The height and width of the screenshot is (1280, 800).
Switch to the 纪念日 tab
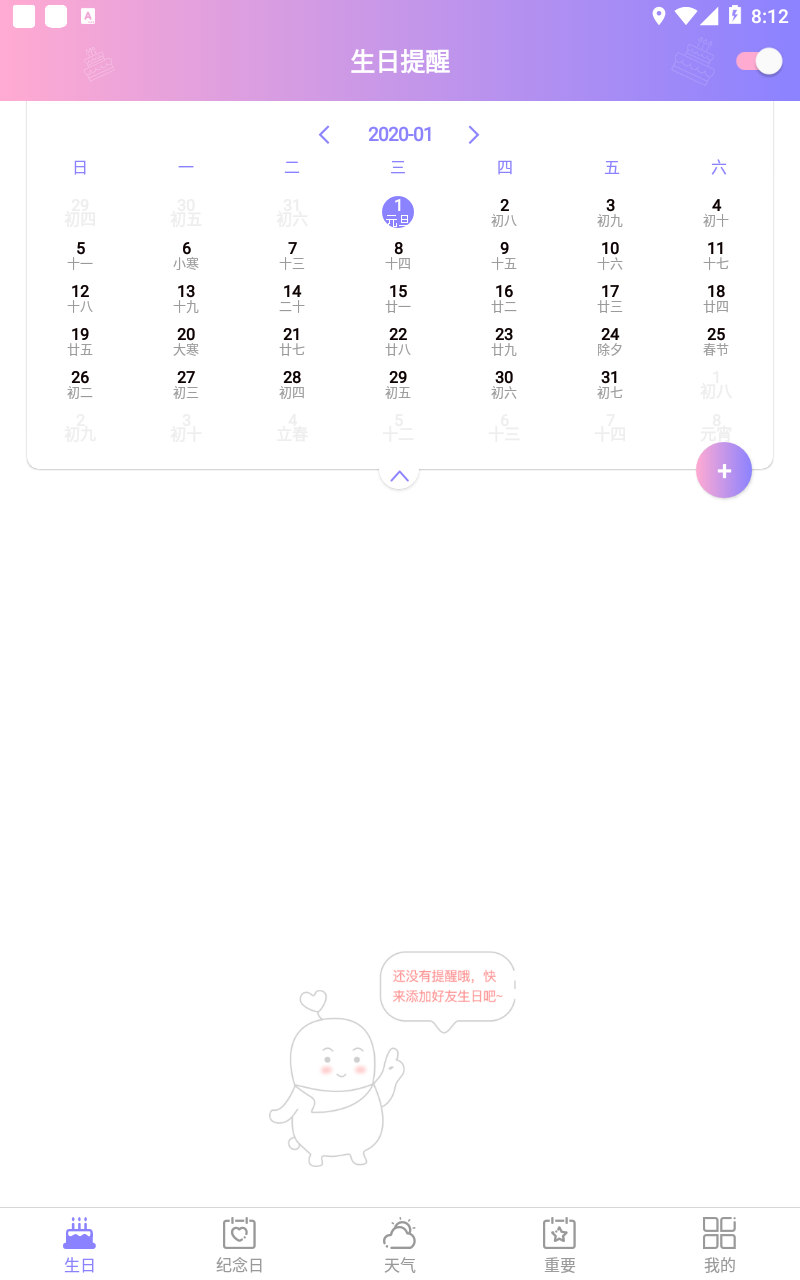pos(240,1245)
